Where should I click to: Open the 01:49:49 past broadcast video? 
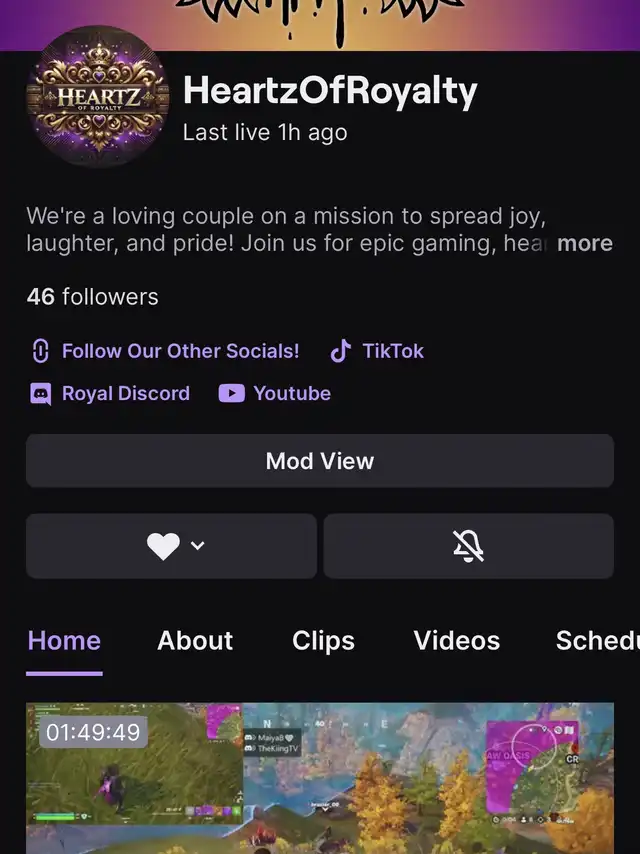tap(320, 778)
